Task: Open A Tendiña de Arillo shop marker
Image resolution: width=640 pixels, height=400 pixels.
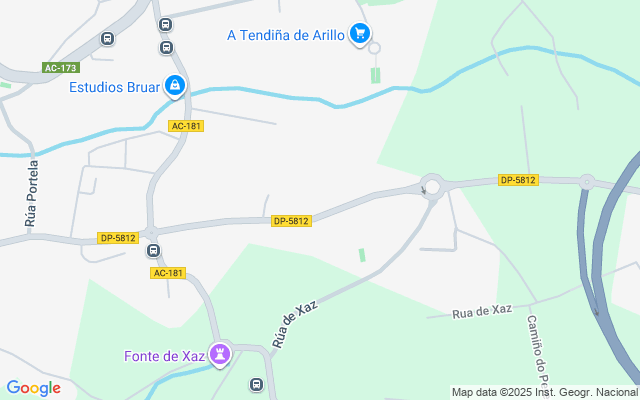Action: (x=360, y=34)
